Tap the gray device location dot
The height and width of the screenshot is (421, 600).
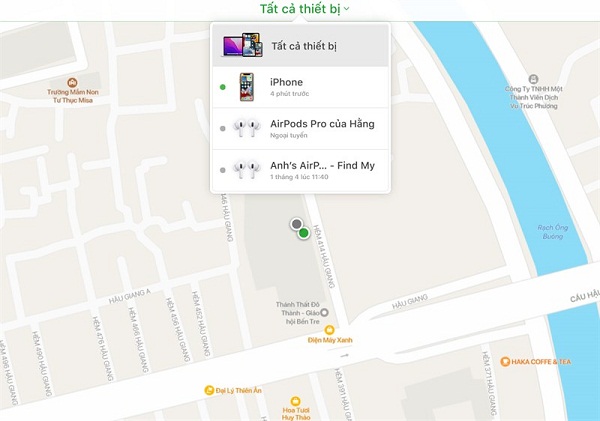(296, 224)
